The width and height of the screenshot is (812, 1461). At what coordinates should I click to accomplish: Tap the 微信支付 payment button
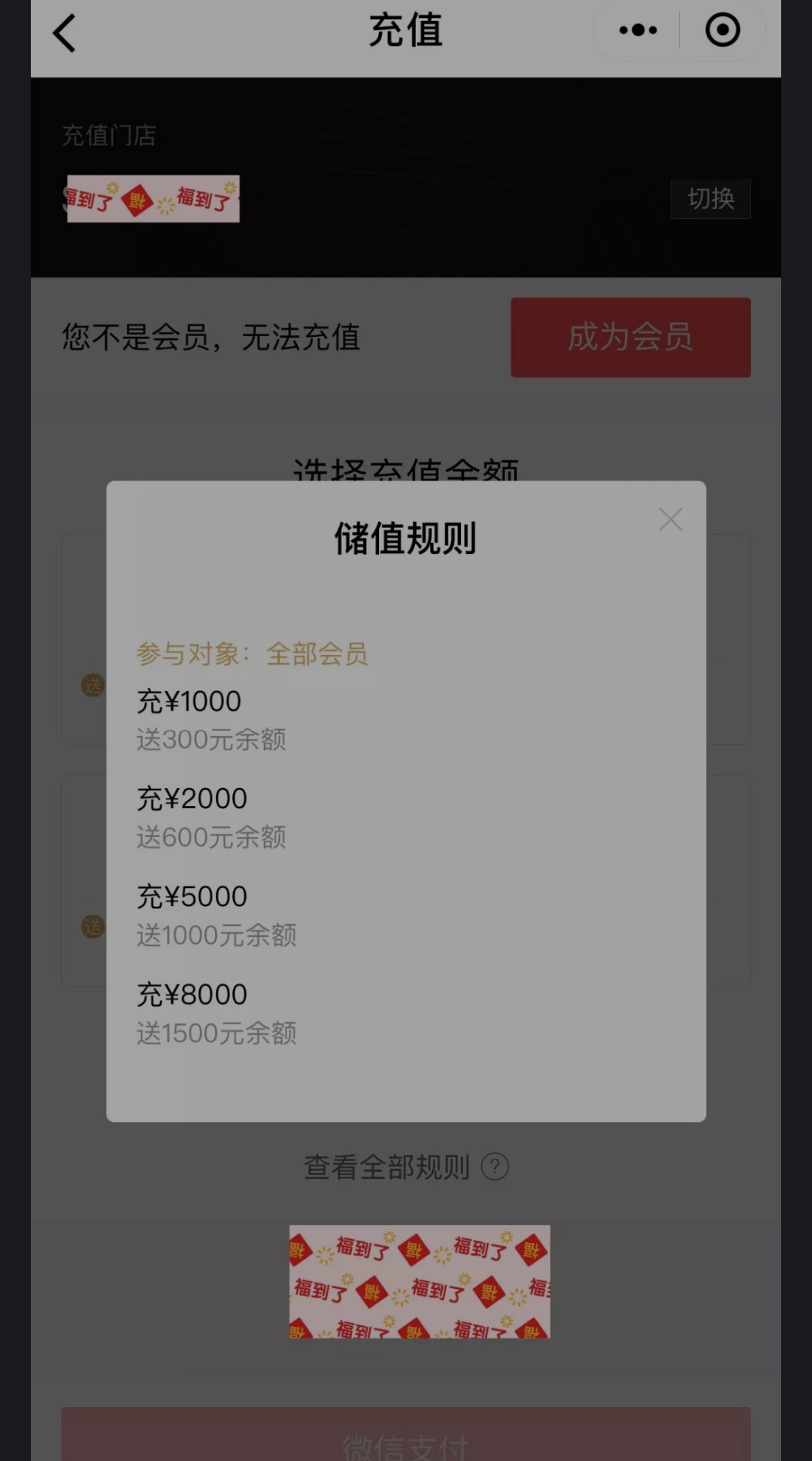[406, 1444]
